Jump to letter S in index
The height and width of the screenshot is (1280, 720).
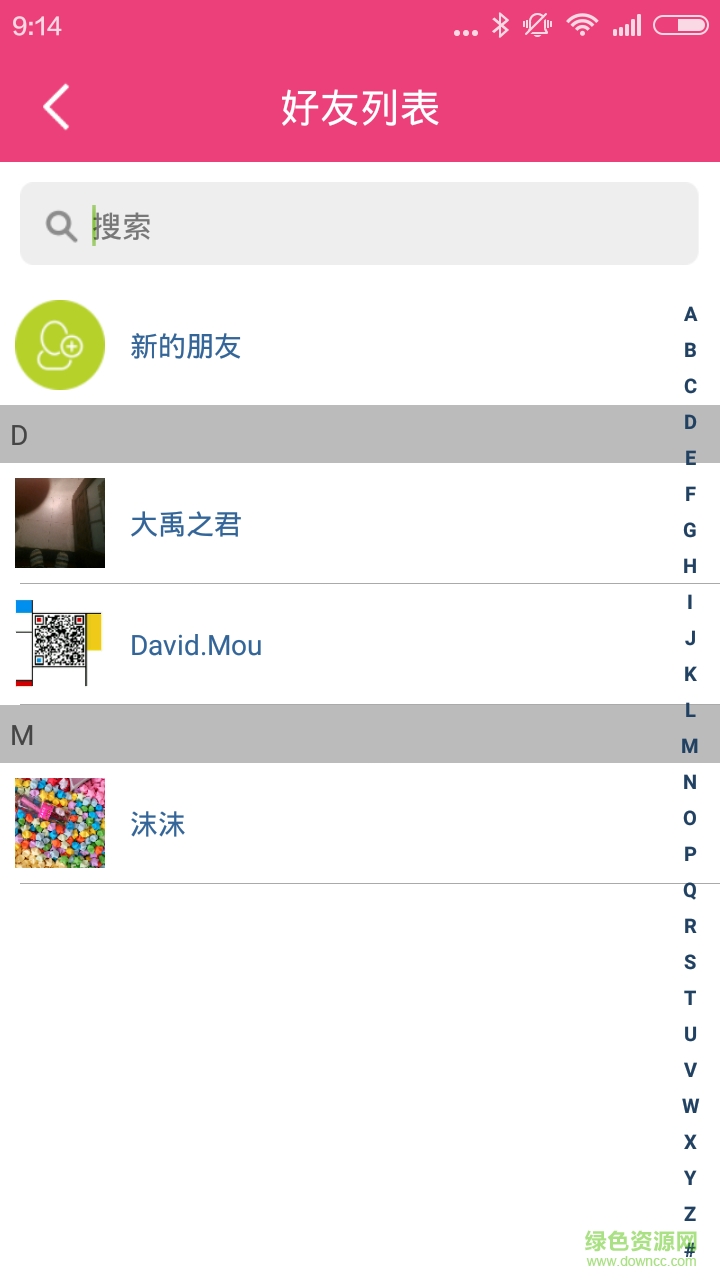(x=690, y=962)
